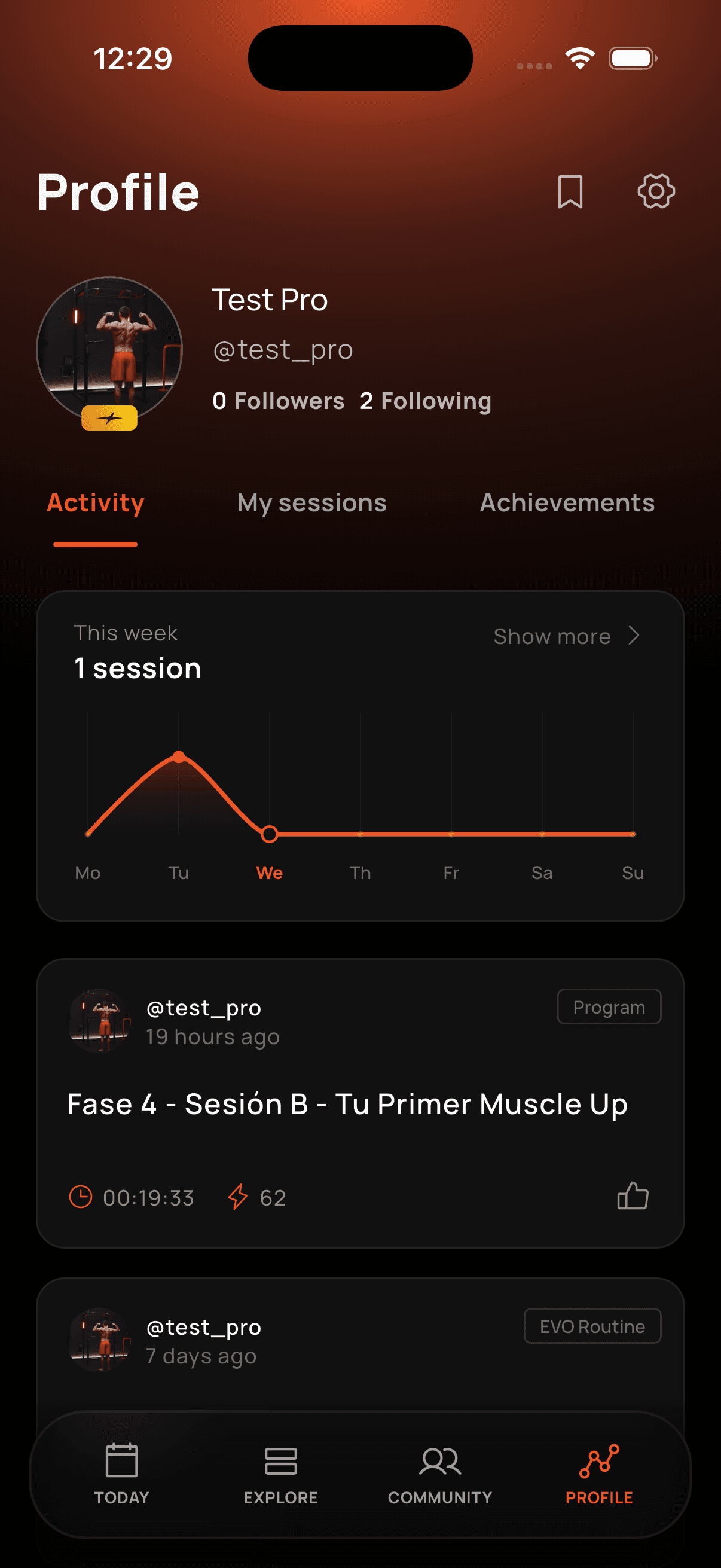Open the Fase 4 - Sesión B session card
Image resolution: width=721 pixels, height=1568 pixels.
[347, 1104]
